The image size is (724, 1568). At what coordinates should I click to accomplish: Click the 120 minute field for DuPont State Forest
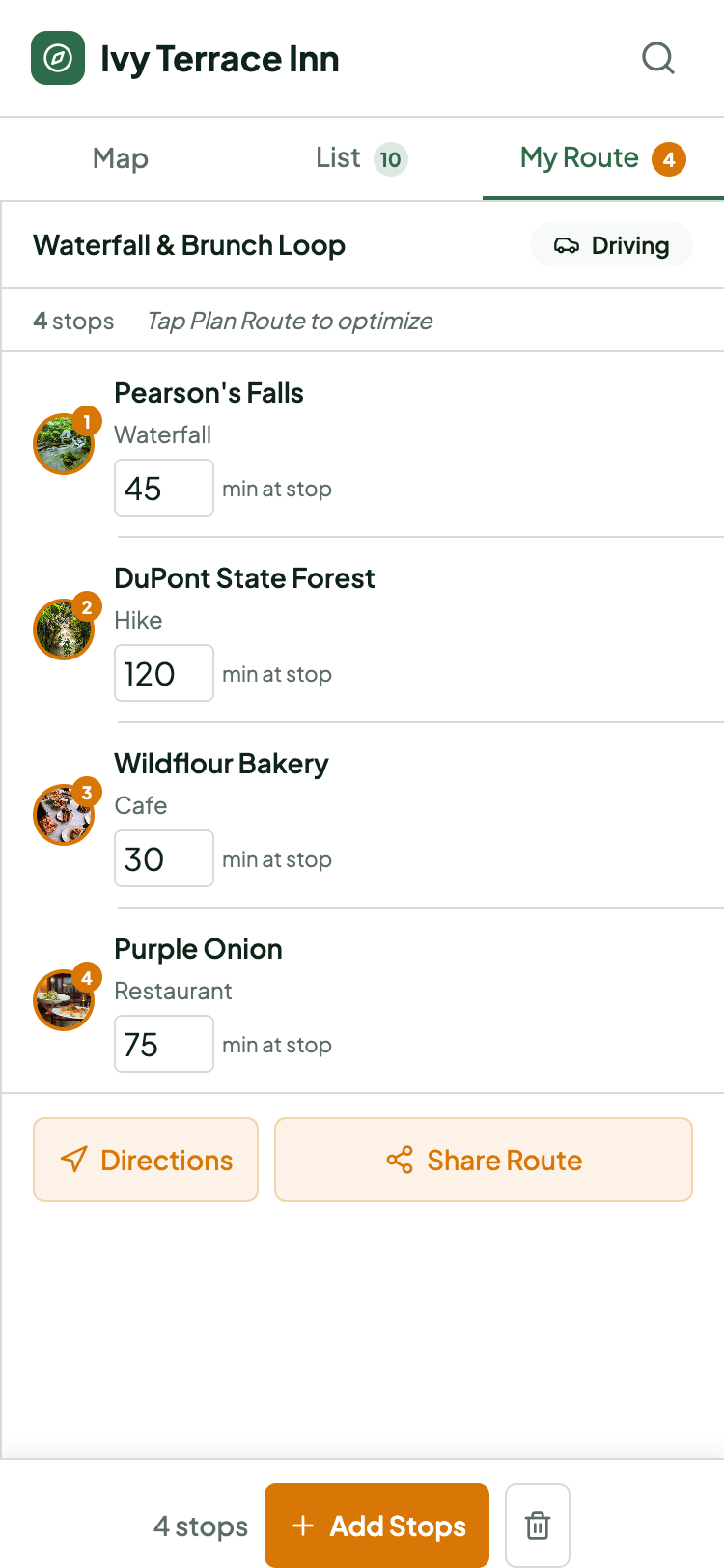(x=164, y=673)
